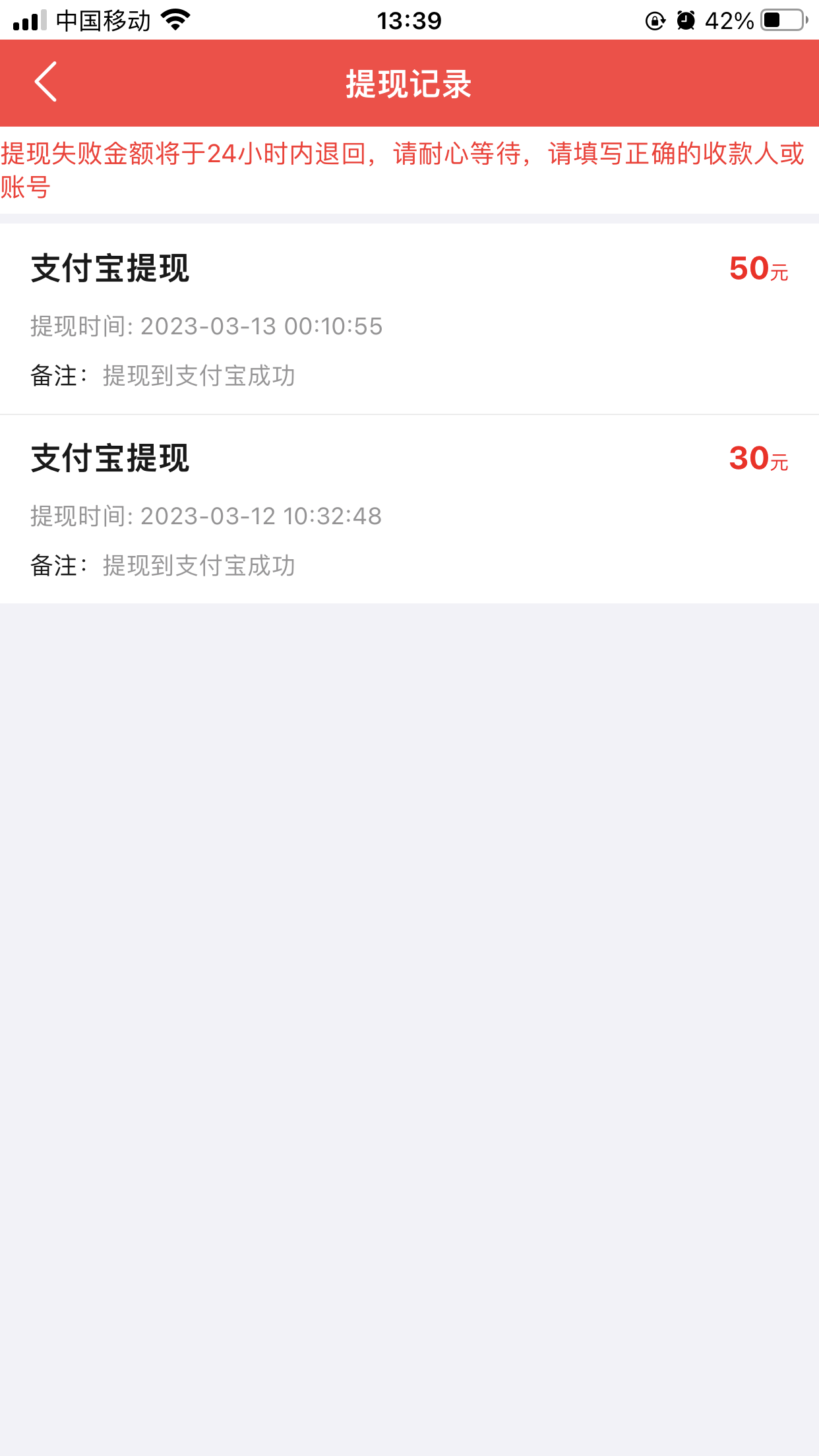Select the second 支付宝提现 record

tap(409, 508)
